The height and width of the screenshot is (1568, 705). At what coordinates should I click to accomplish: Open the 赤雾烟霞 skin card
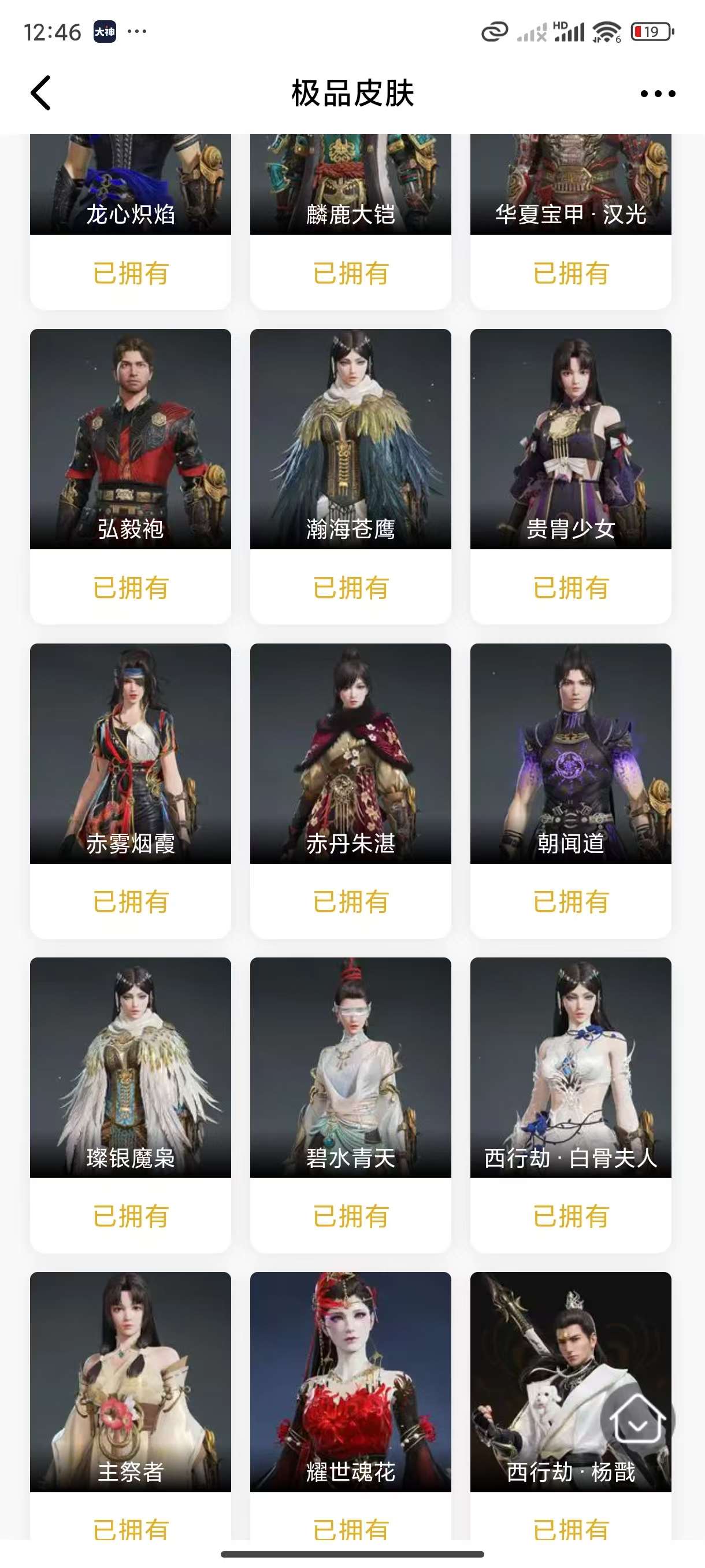tap(130, 753)
